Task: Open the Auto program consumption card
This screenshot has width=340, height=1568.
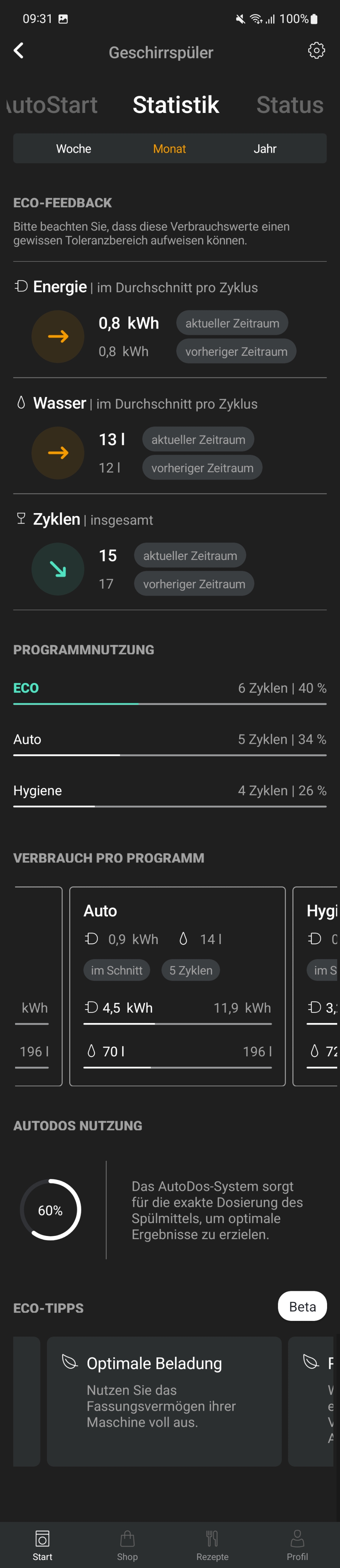Action: (177, 985)
